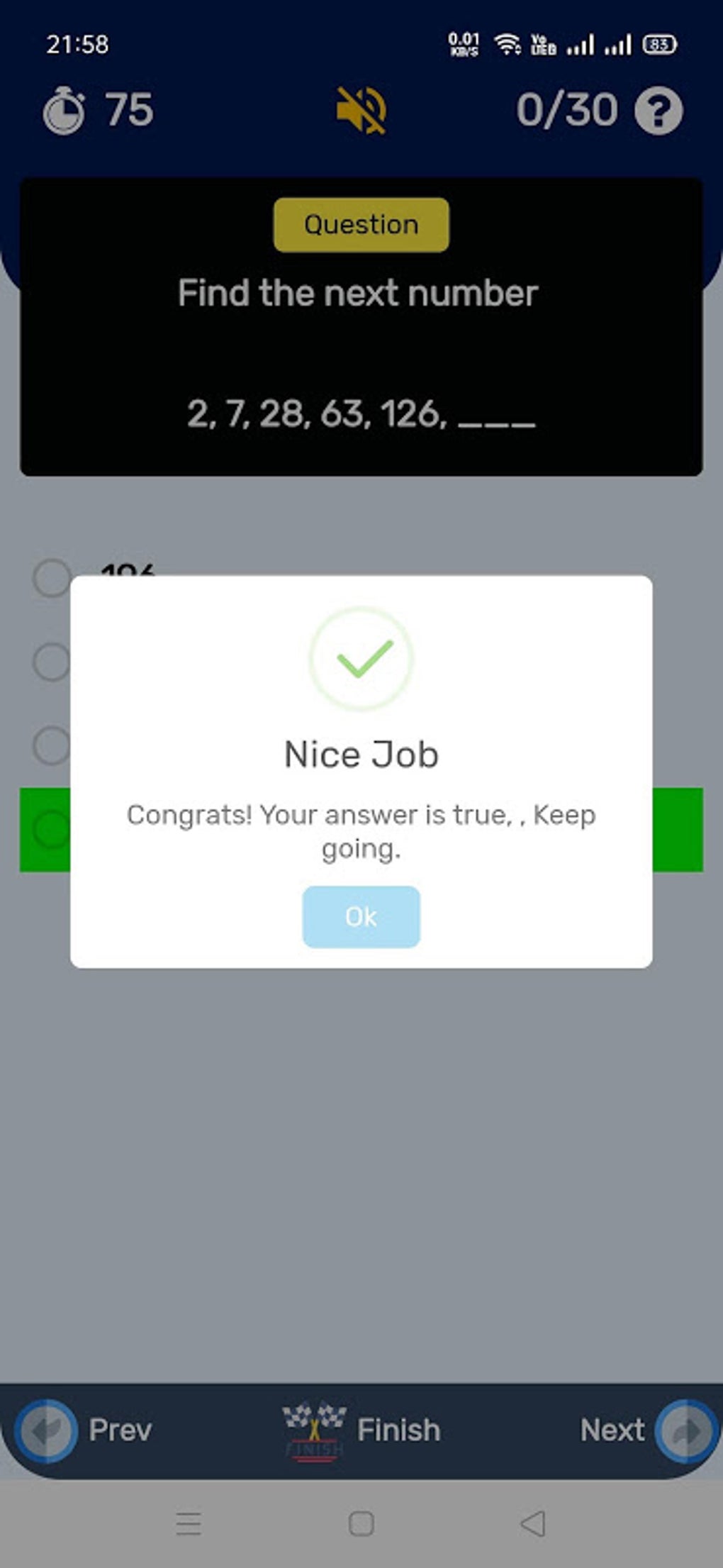Viewport: 723px width, 1568px height.
Task: Open the help question mark icon
Action: (x=658, y=111)
